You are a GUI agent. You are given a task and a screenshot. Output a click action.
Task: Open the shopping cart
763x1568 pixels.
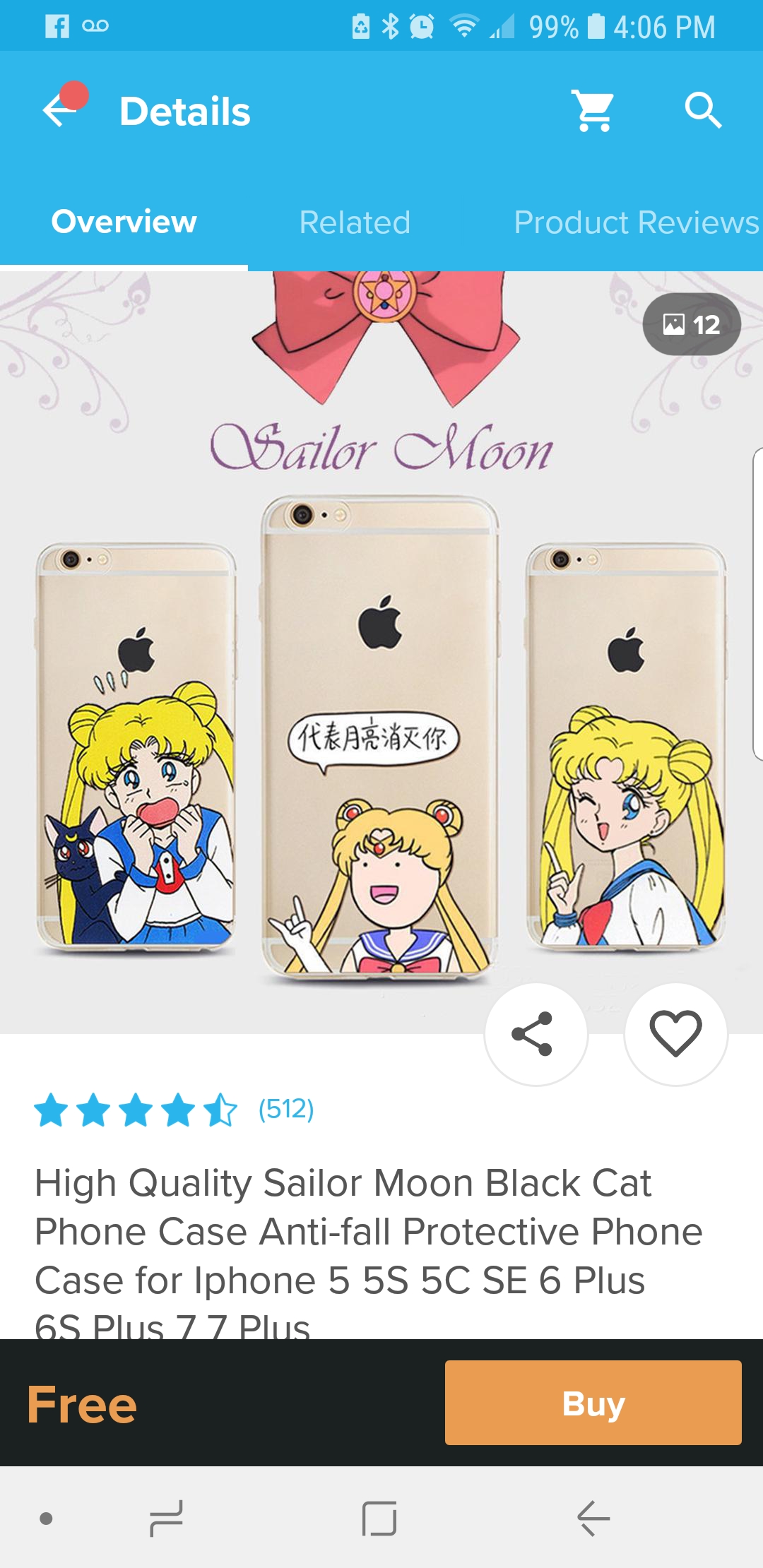[x=593, y=110]
